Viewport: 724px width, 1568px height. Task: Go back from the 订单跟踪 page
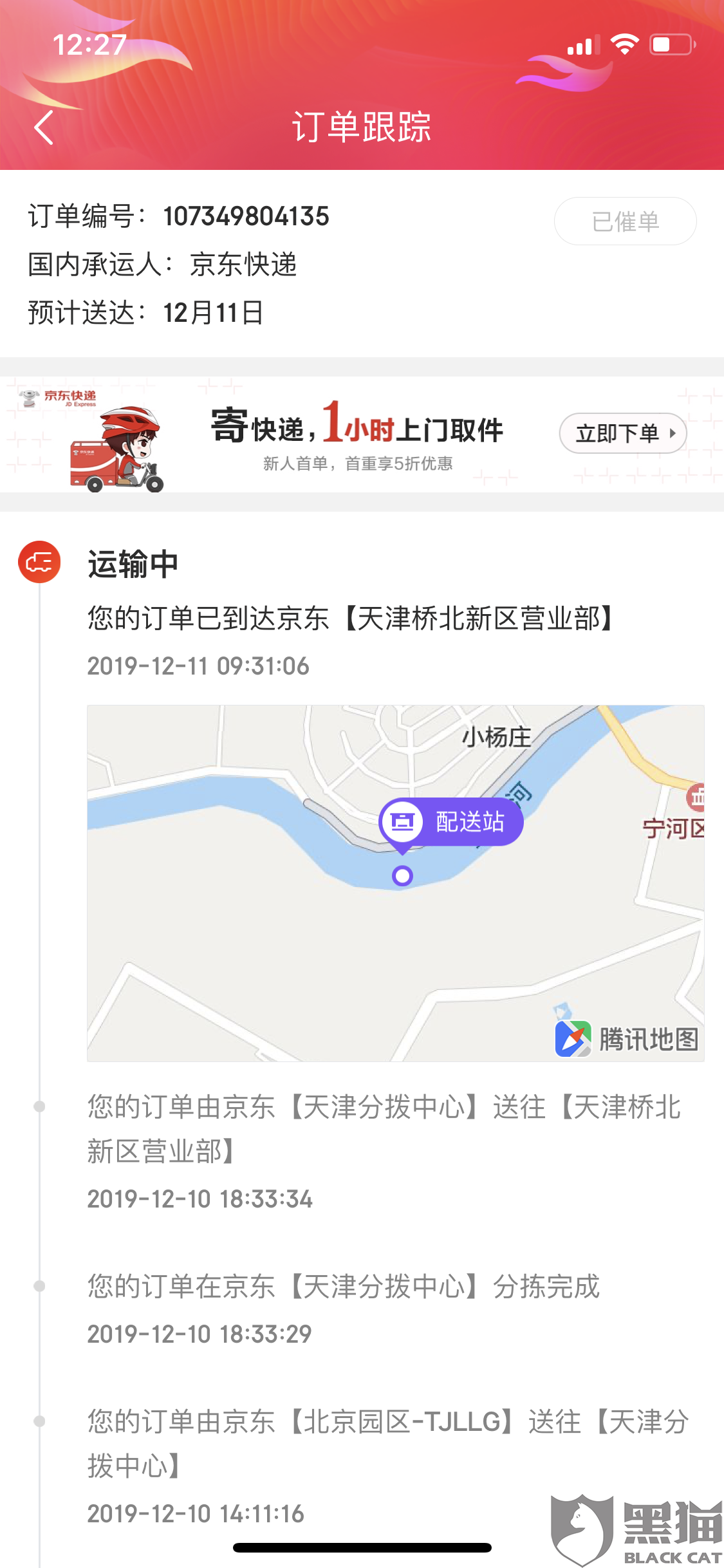pos(44,127)
